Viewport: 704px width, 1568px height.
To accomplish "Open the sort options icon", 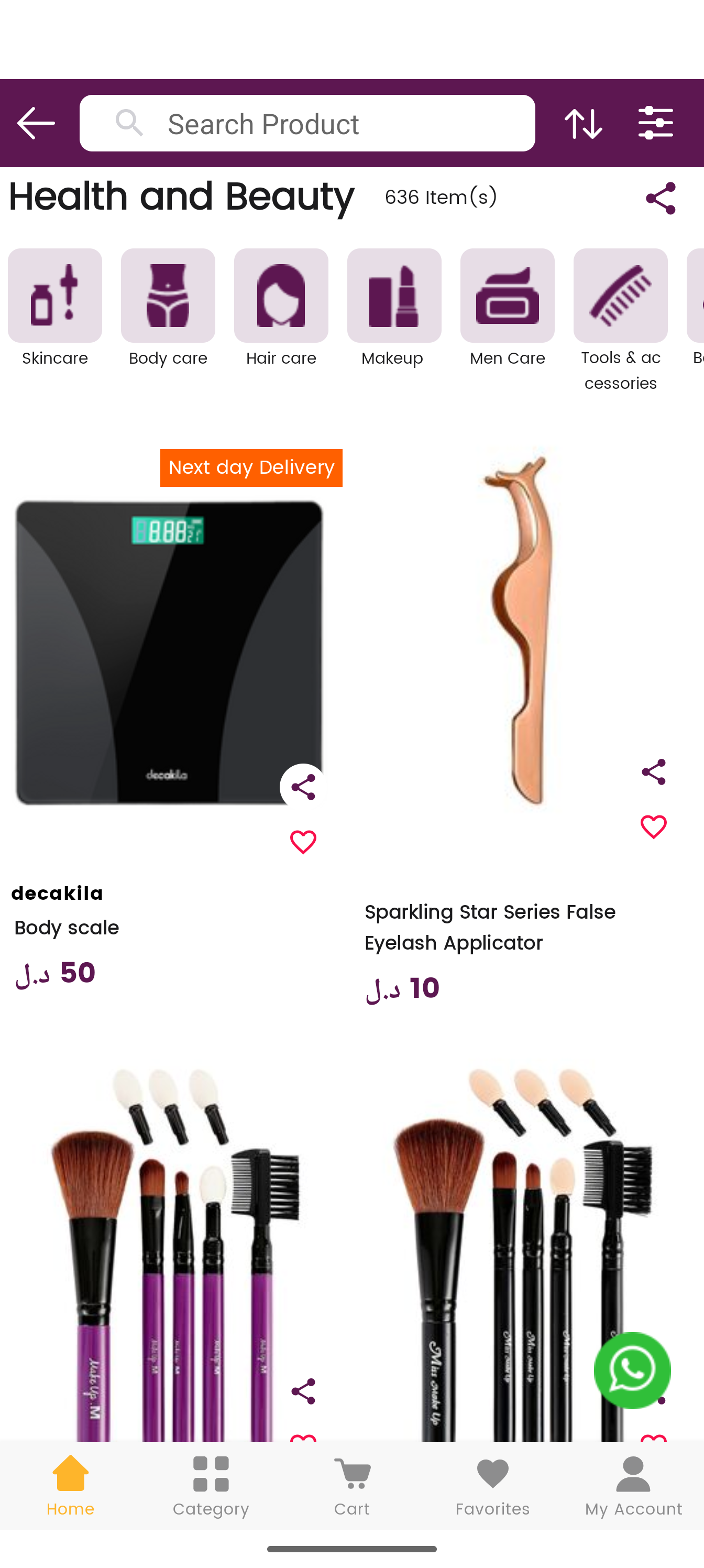I will click(583, 124).
